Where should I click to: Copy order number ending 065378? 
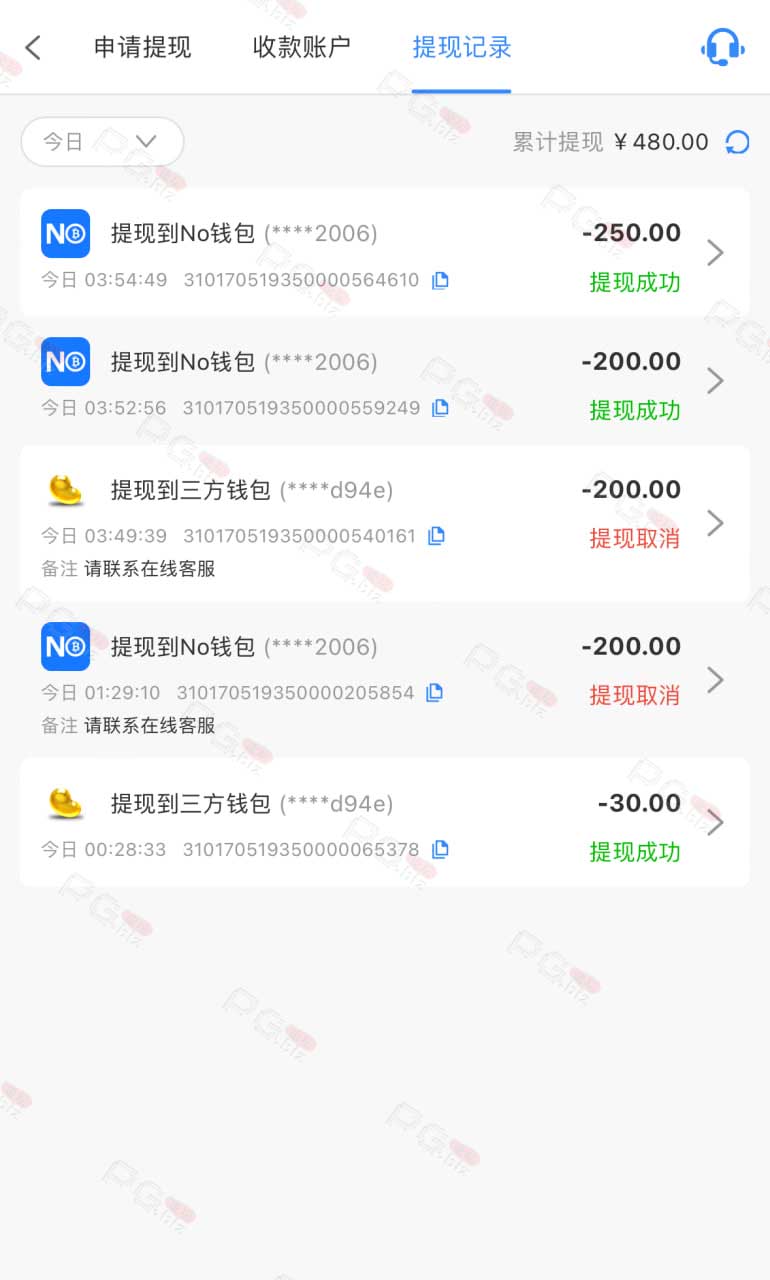tap(440, 849)
